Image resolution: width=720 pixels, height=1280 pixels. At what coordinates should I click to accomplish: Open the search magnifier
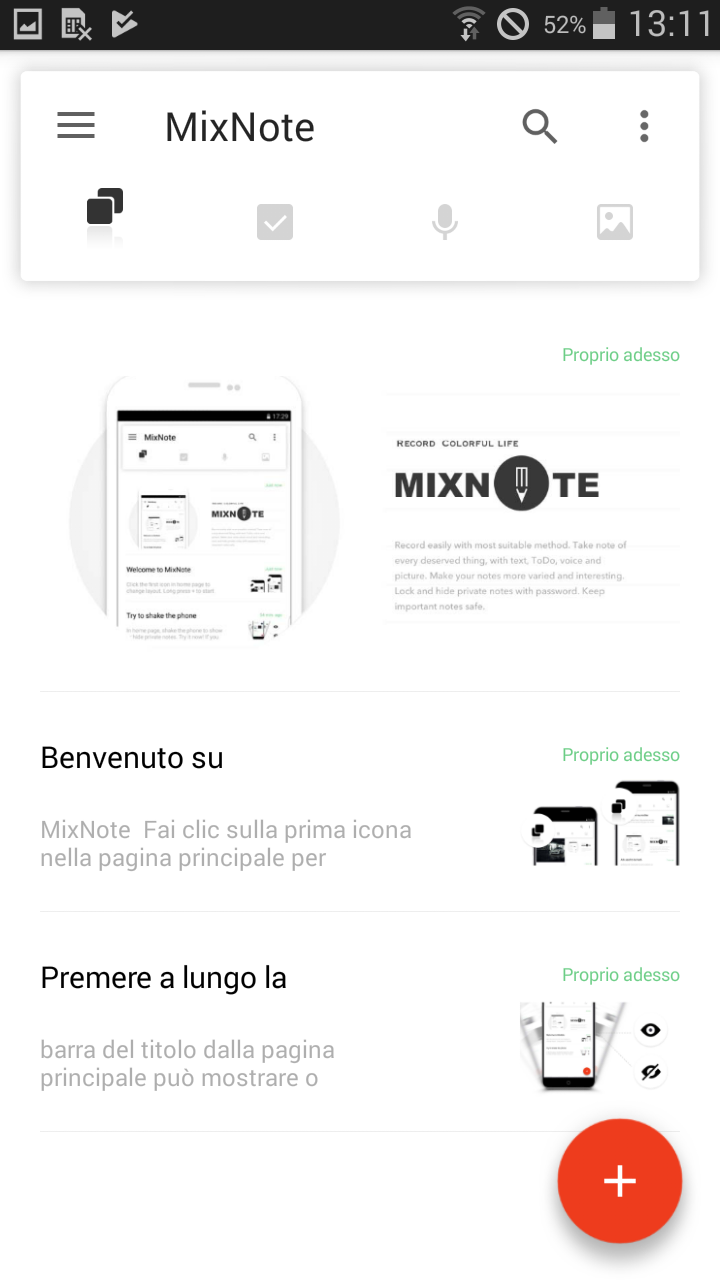point(540,126)
